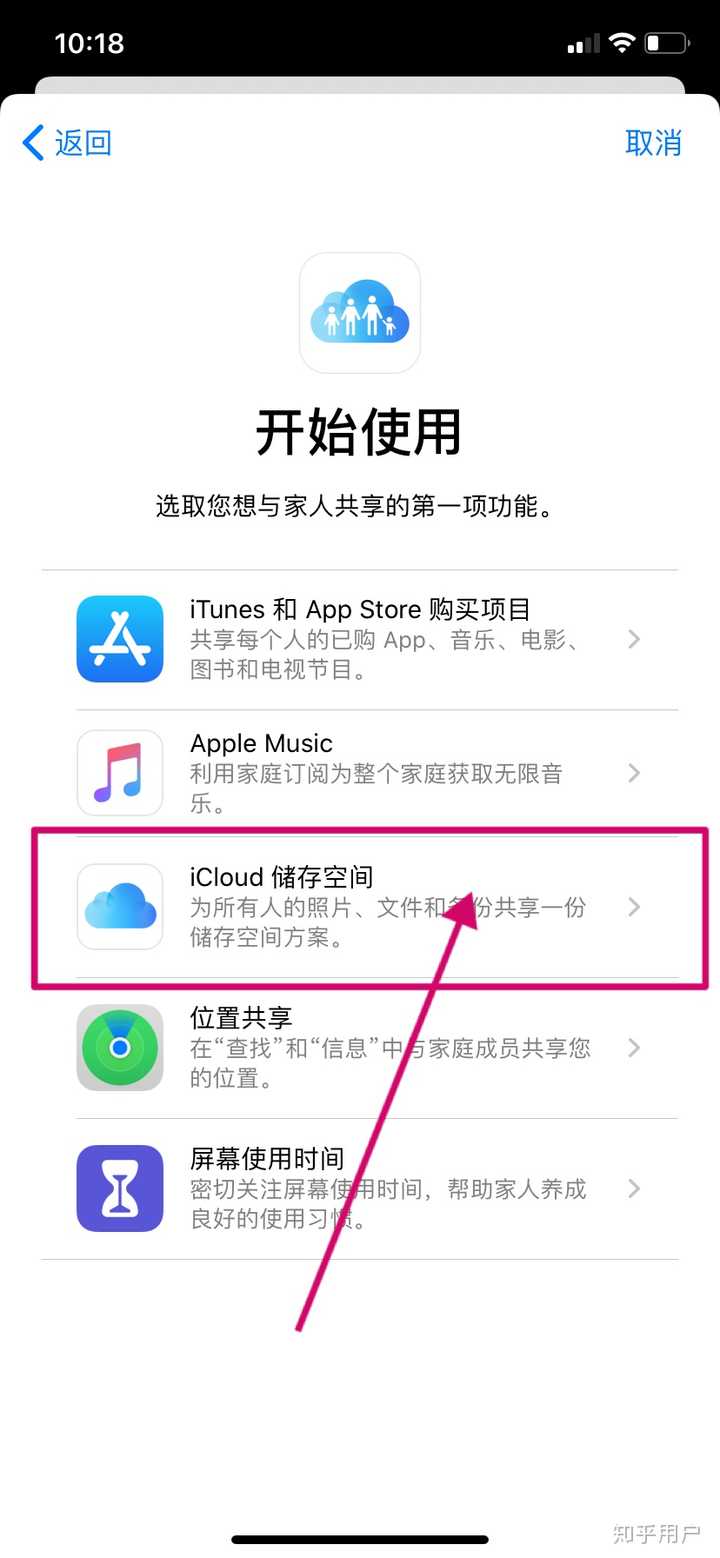Open the Apple Music row via its chevron

point(634,773)
